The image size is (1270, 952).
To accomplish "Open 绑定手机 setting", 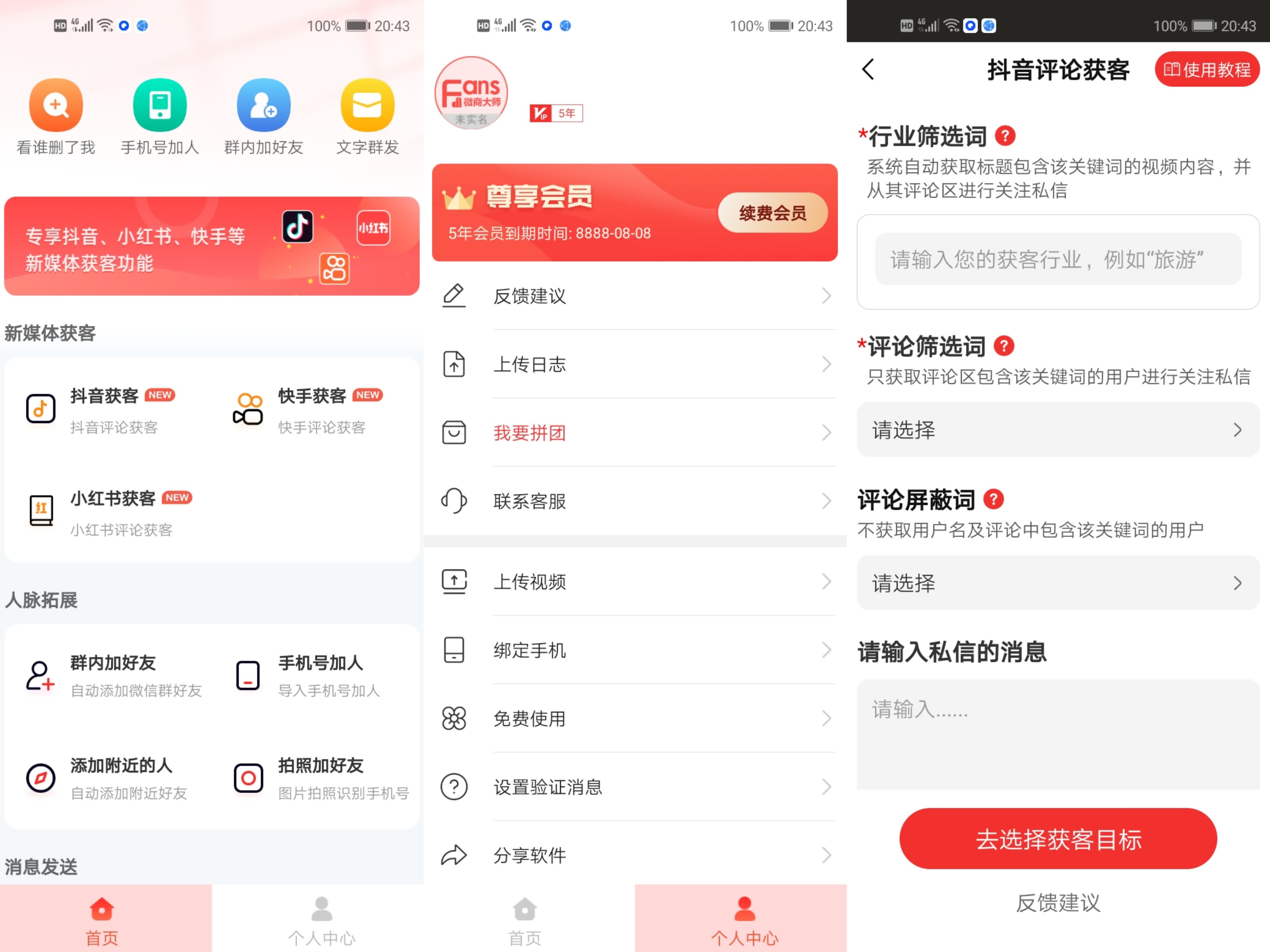I will coord(634,650).
